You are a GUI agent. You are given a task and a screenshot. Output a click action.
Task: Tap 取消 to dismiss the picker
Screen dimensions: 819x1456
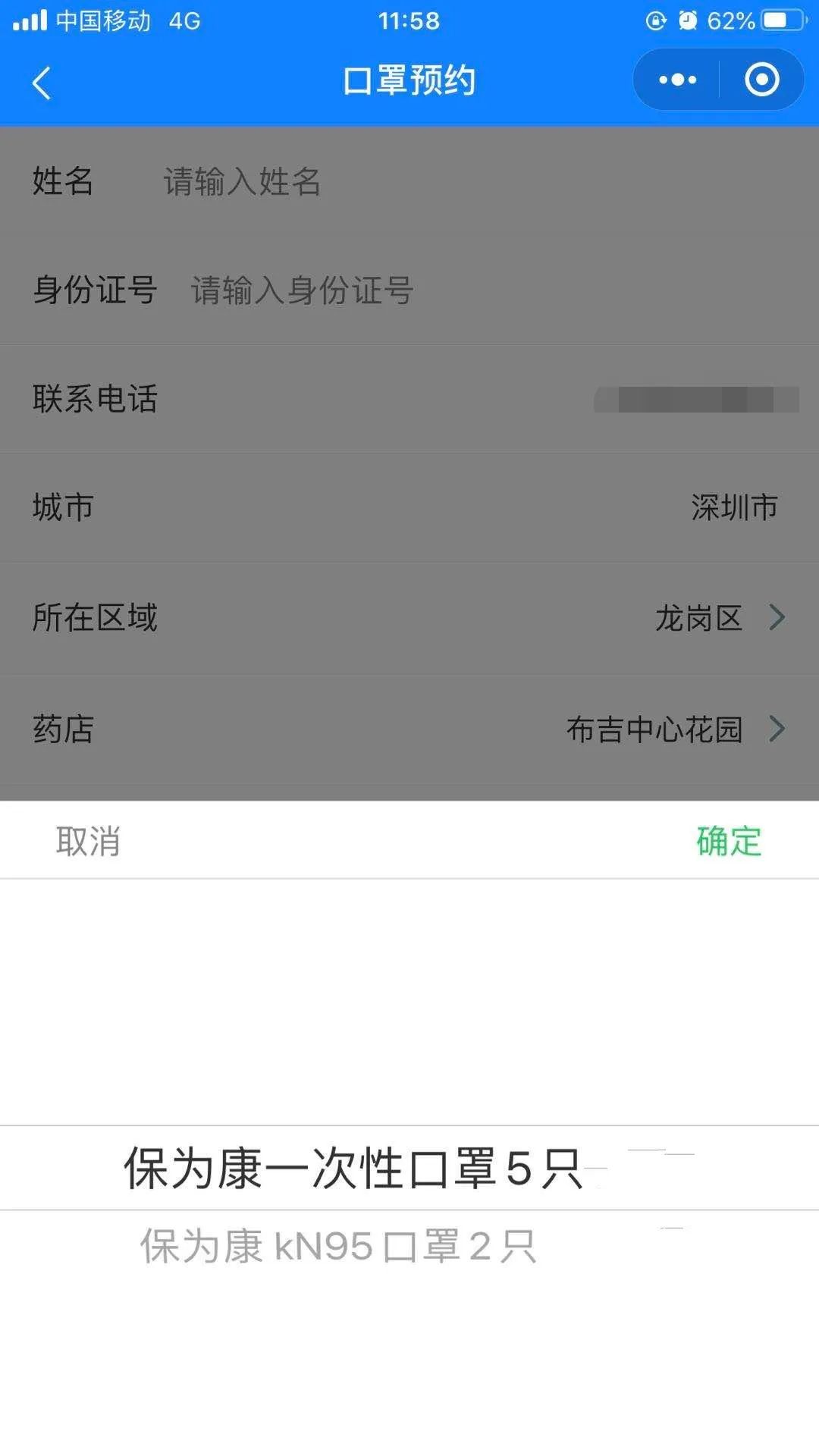pyautogui.click(x=88, y=841)
